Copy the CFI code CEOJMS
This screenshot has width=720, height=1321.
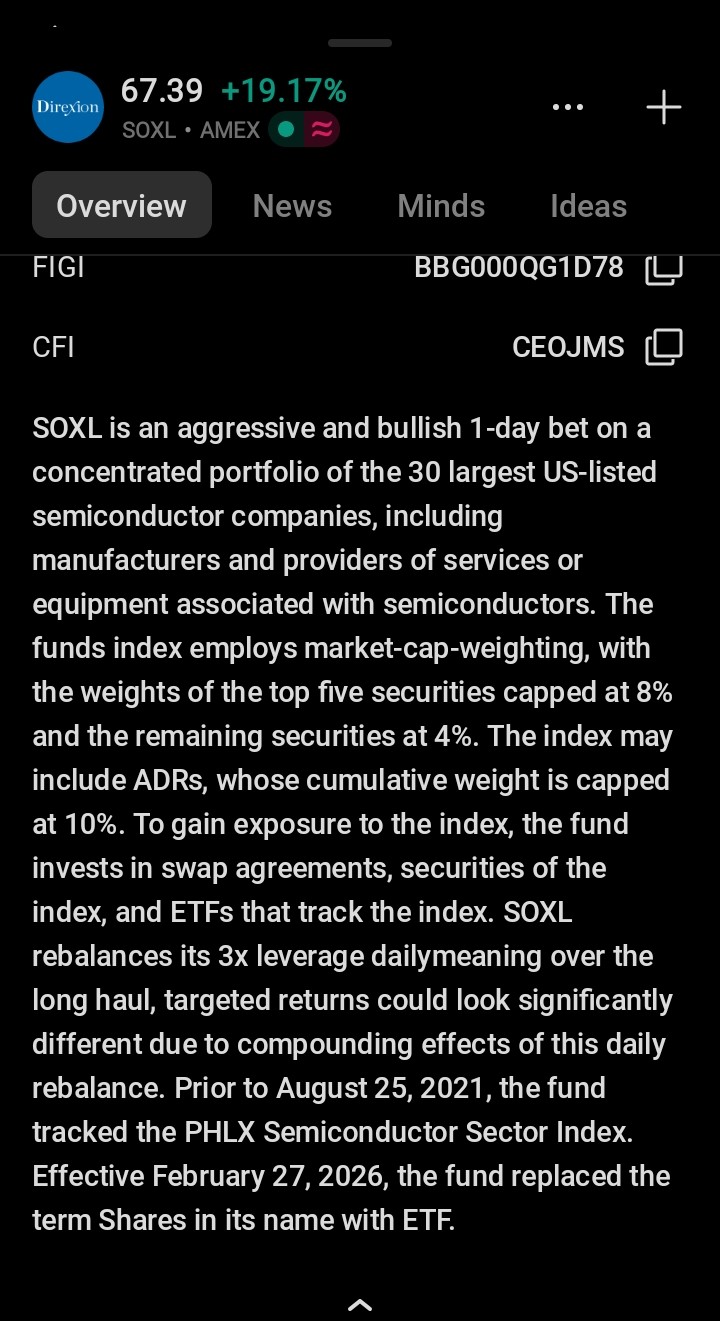point(664,347)
